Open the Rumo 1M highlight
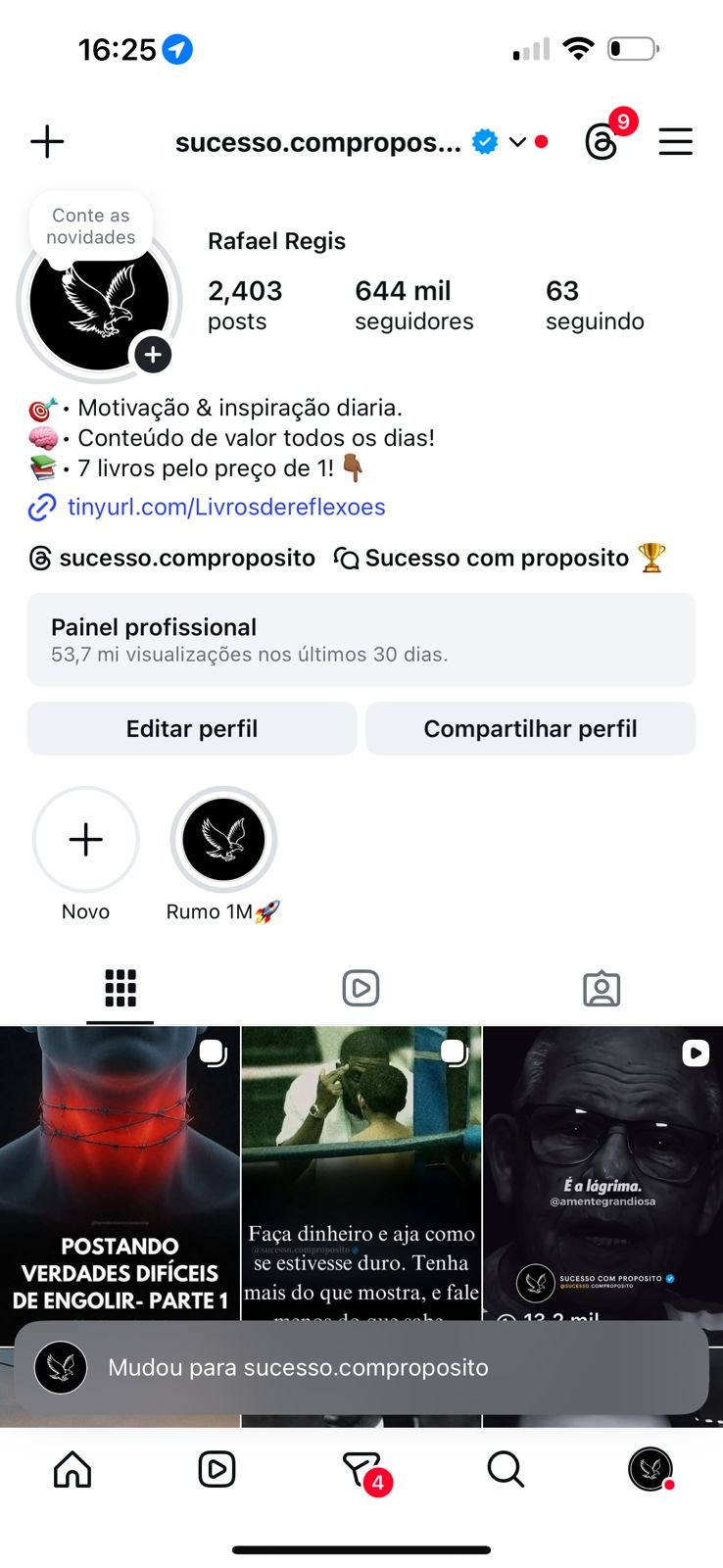The width and height of the screenshot is (723, 1568). pyautogui.click(x=223, y=840)
